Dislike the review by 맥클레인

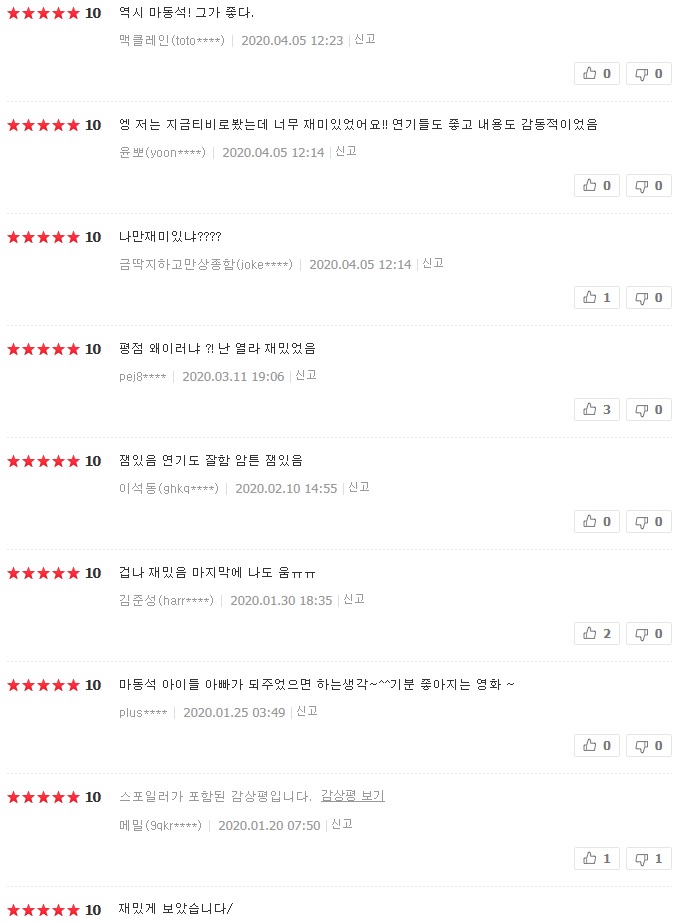(x=648, y=73)
